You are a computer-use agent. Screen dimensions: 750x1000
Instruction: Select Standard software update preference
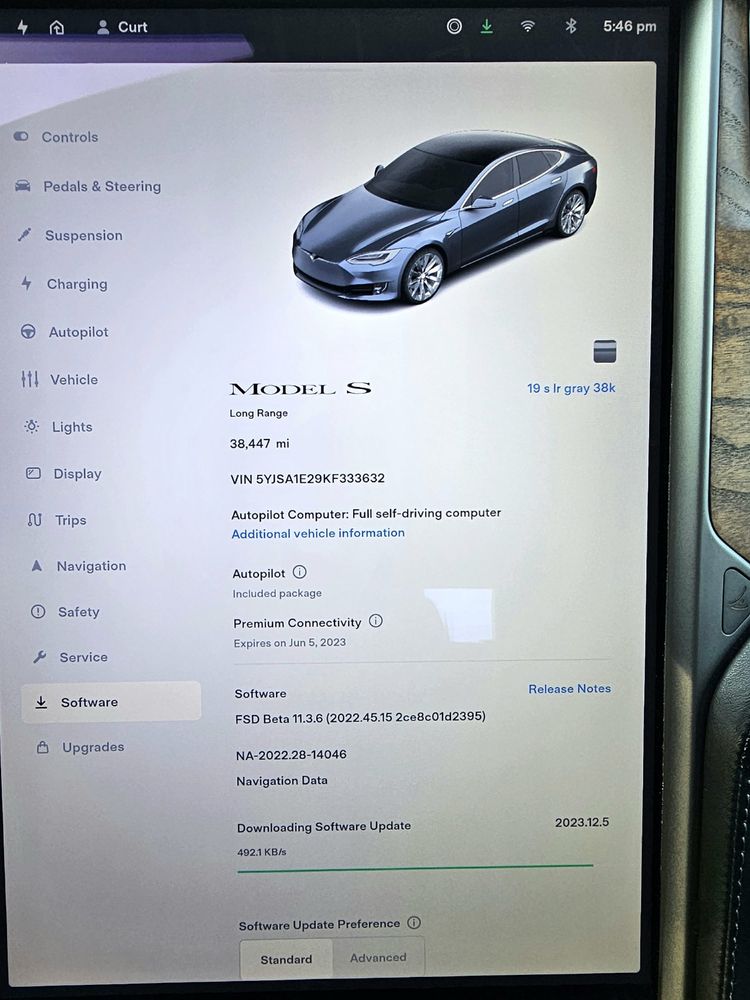point(286,959)
